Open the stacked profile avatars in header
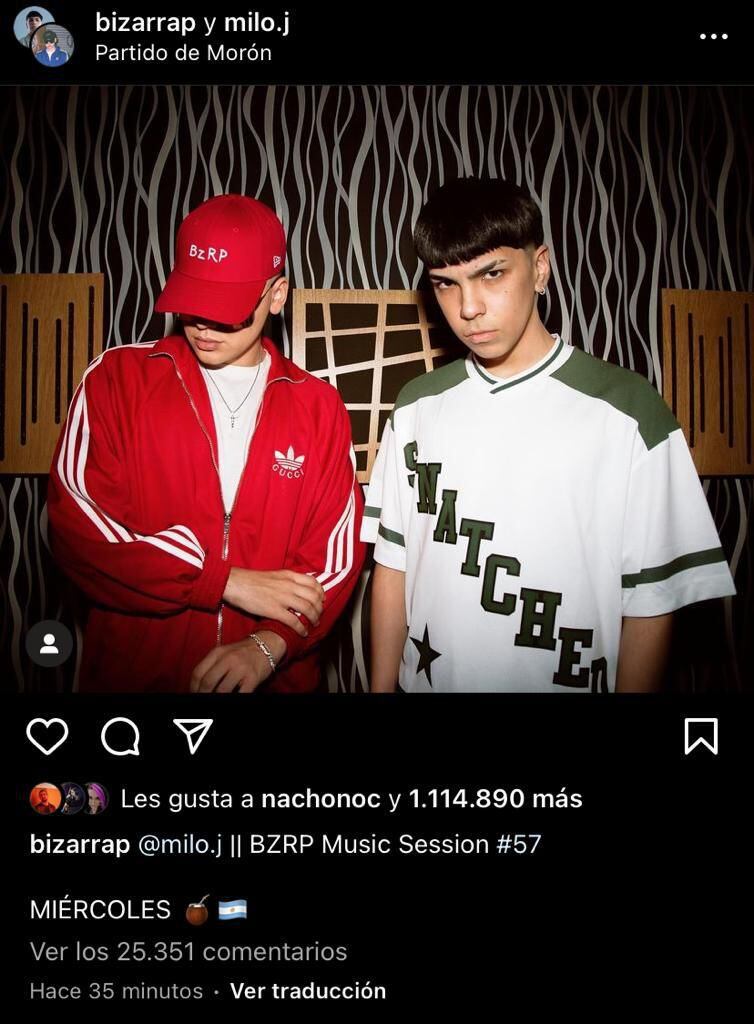The width and height of the screenshot is (754, 1024). click(x=44, y=36)
